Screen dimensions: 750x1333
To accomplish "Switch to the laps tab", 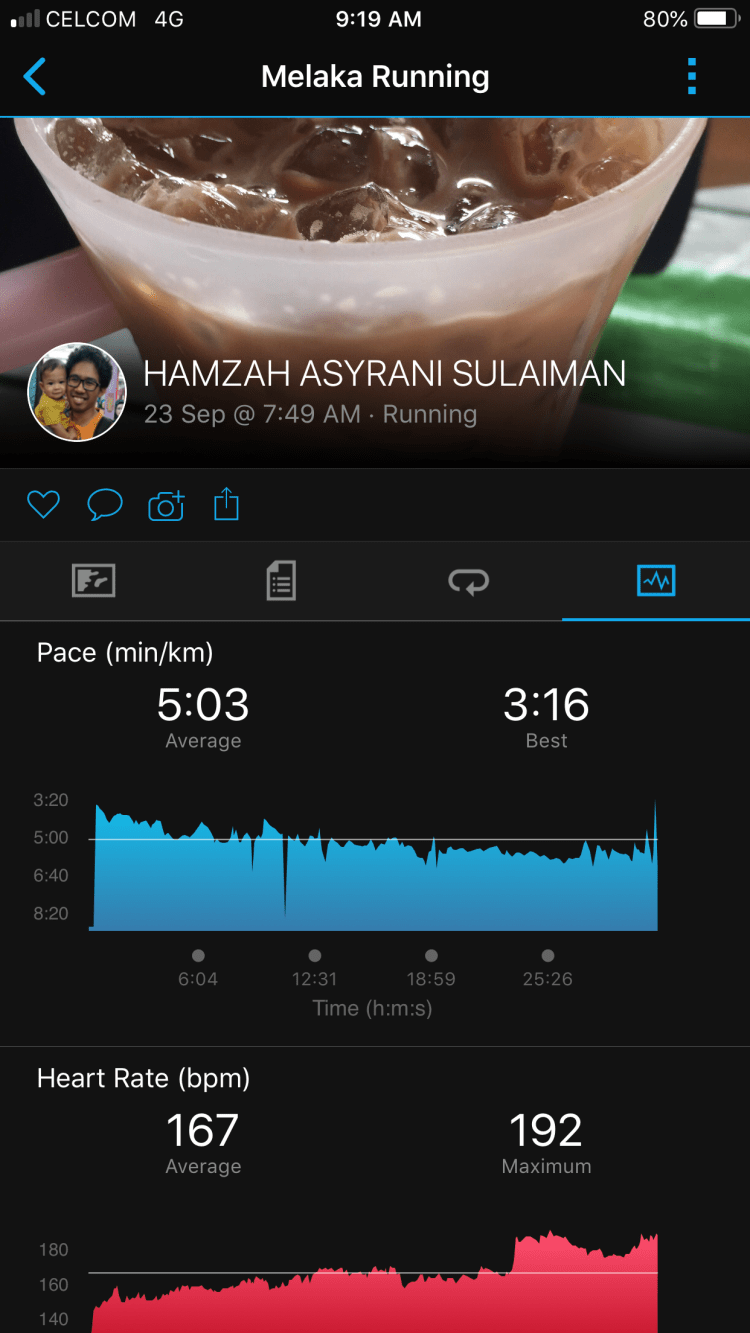I will [468, 581].
